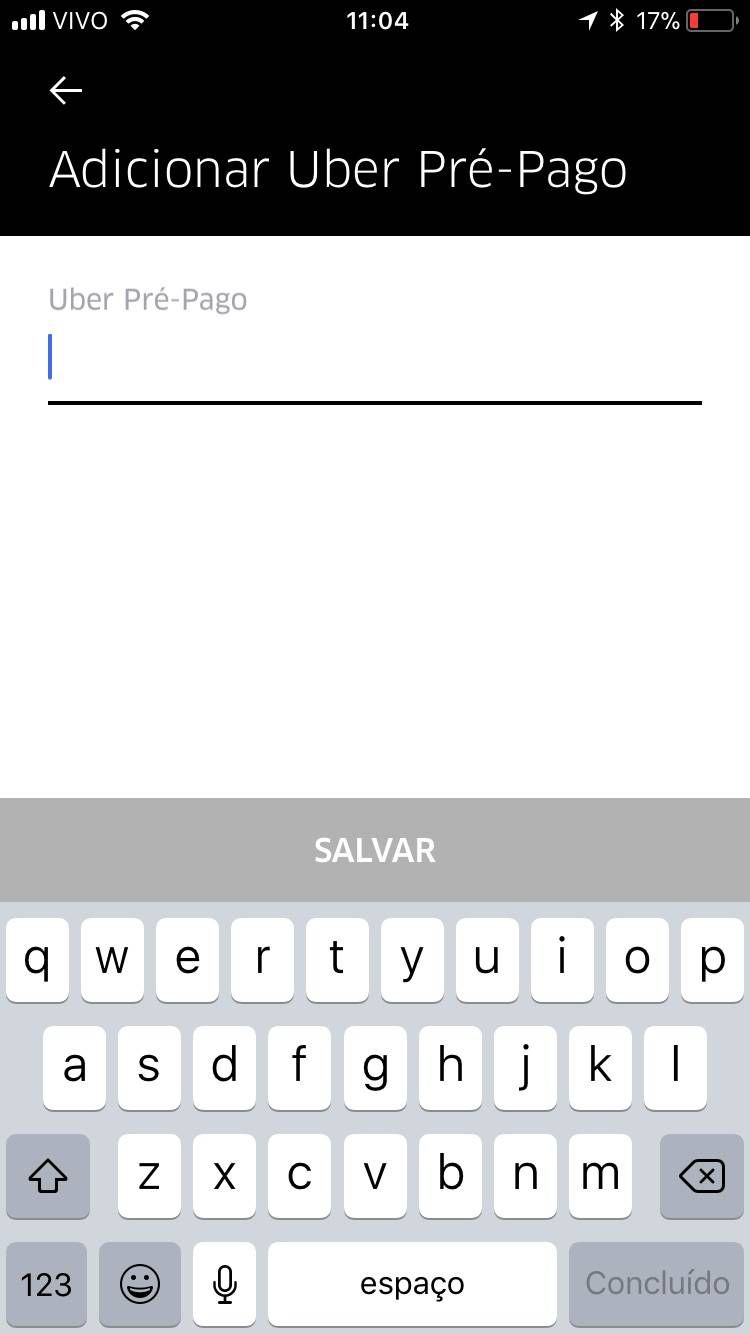
Task: Open the emoji keyboard
Action: click(x=140, y=1284)
